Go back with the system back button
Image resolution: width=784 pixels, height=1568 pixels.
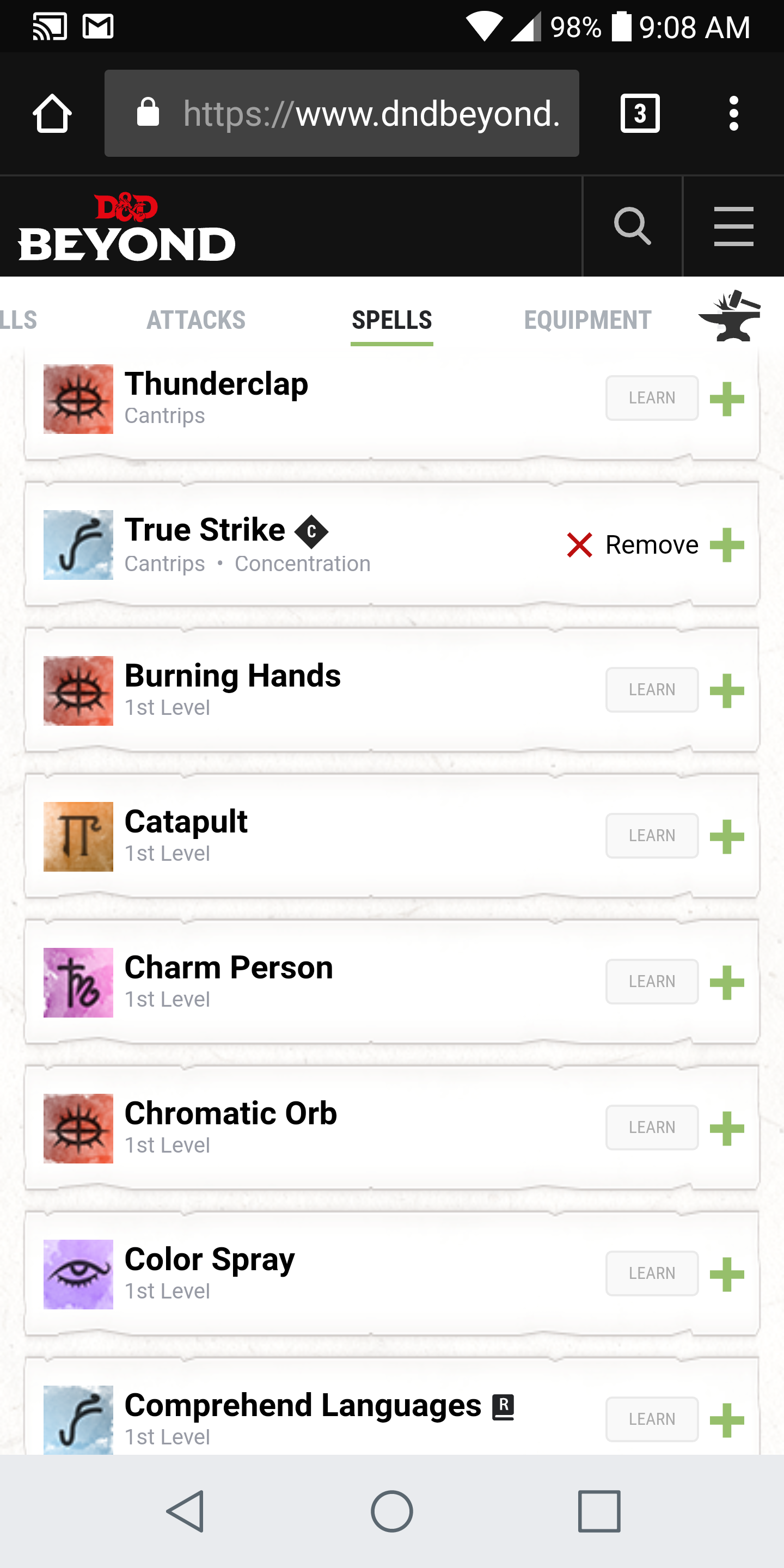pos(185,1511)
